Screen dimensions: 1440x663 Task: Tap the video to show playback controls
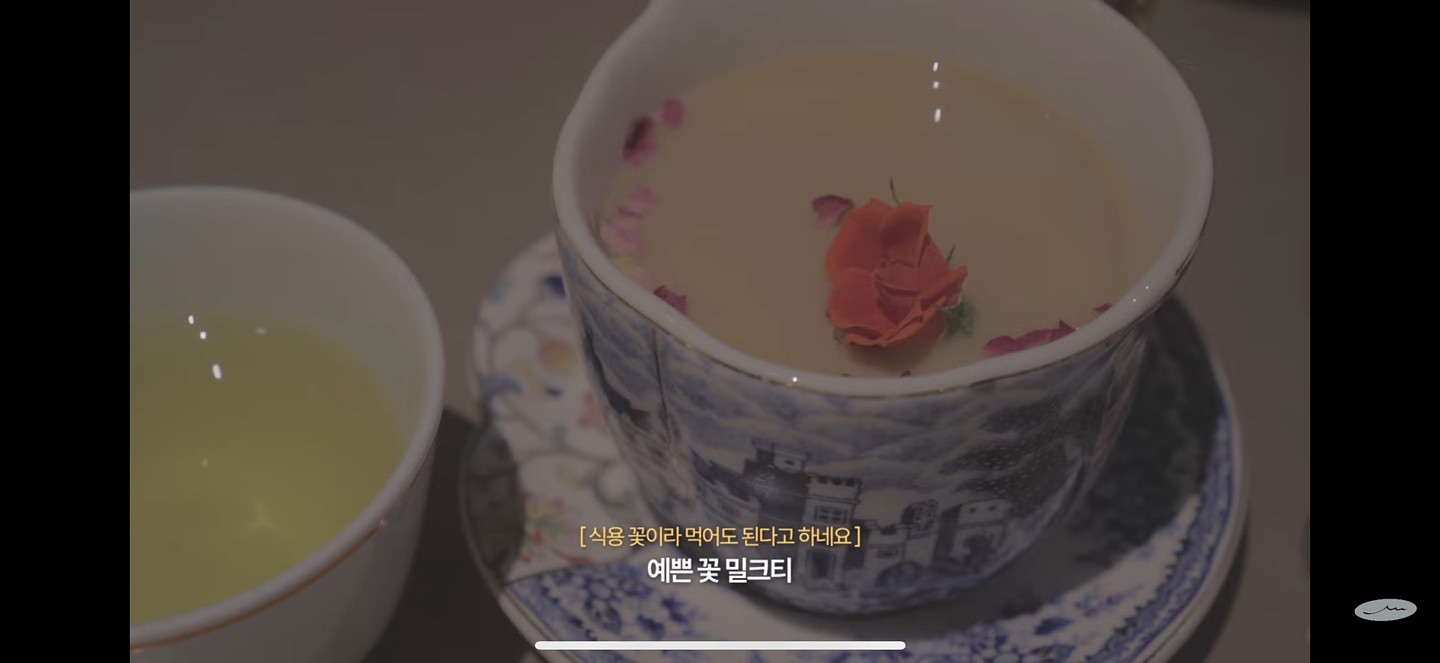point(720,300)
